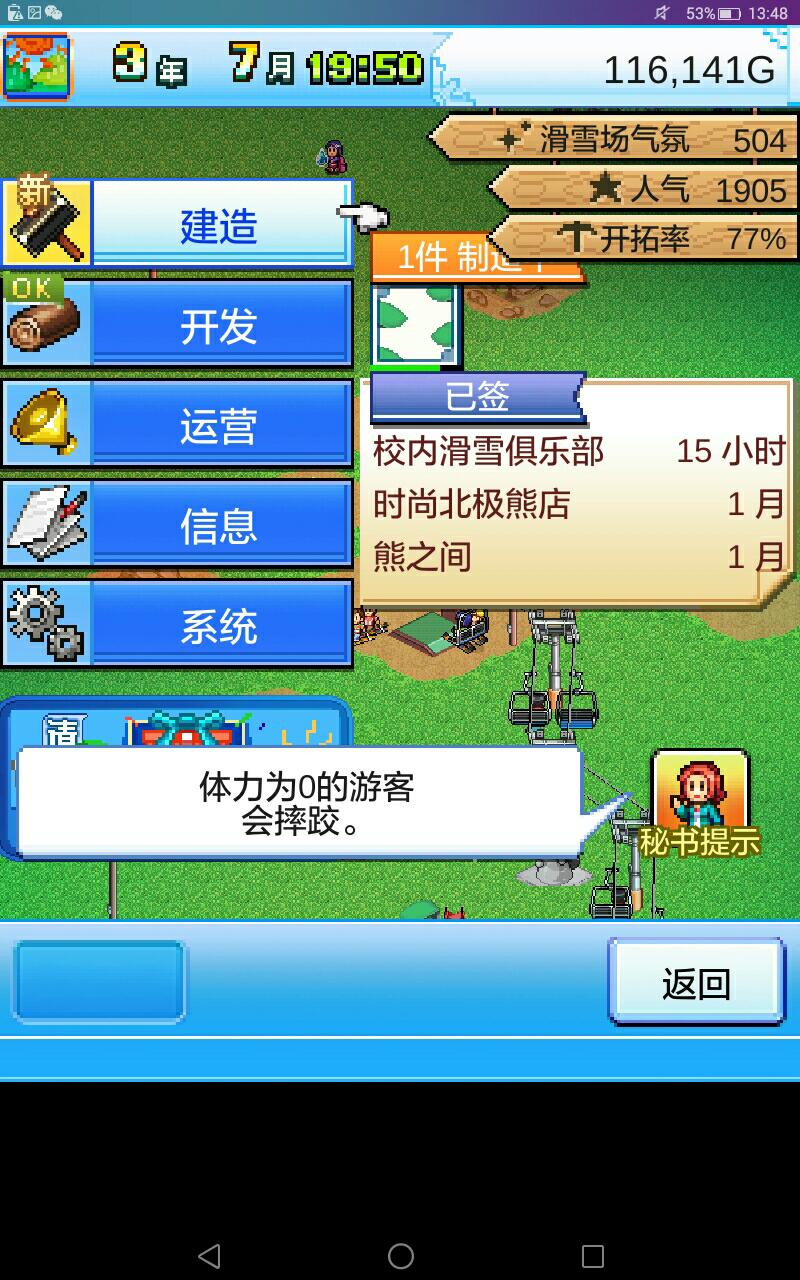Open the 运营 operations menu

pyautogui.click(x=177, y=424)
